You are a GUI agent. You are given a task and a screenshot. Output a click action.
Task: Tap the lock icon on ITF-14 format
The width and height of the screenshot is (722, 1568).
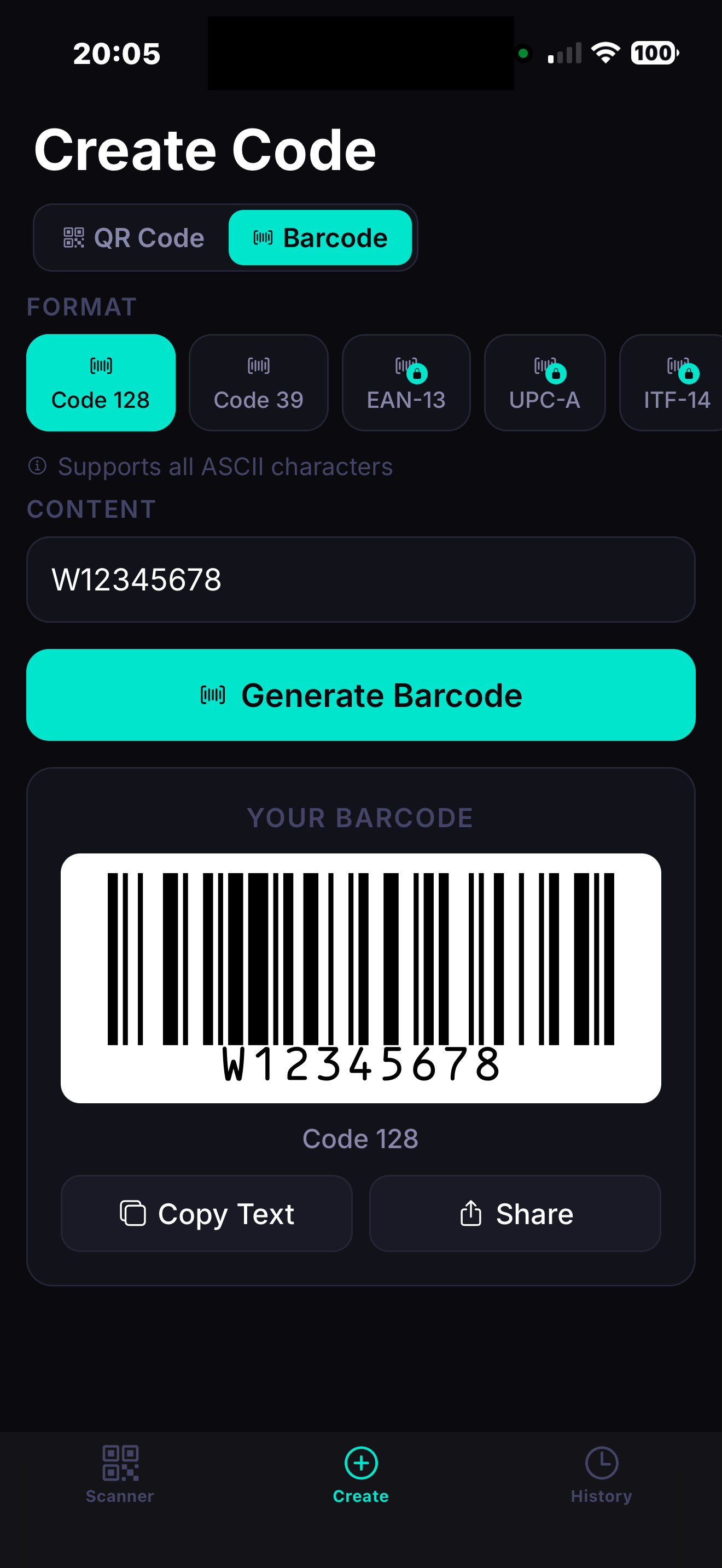point(689,375)
